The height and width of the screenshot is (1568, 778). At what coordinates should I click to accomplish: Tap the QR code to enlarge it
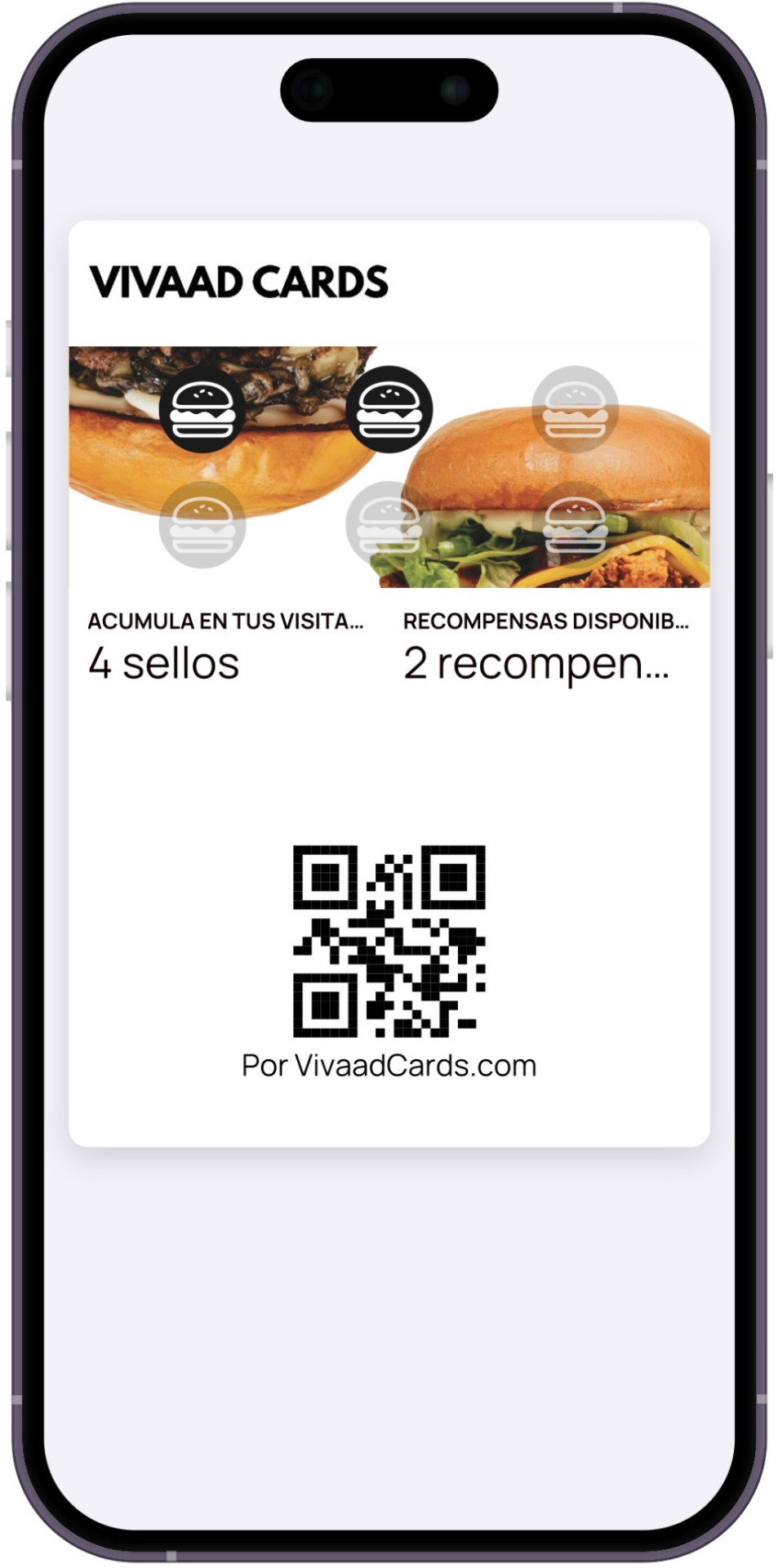coord(389,939)
